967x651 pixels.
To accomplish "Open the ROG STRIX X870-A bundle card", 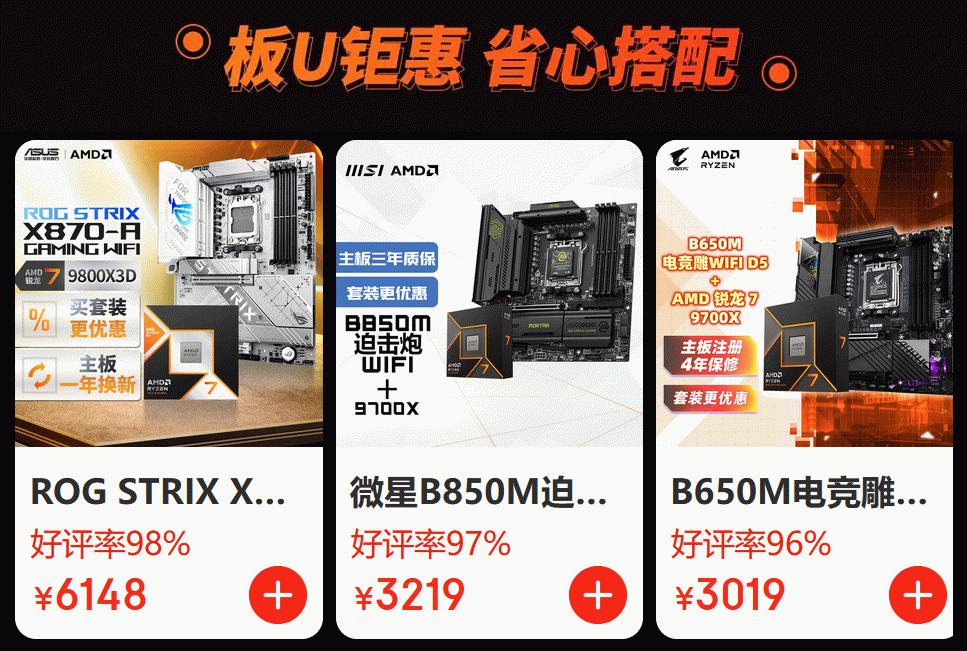I will click(169, 300).
